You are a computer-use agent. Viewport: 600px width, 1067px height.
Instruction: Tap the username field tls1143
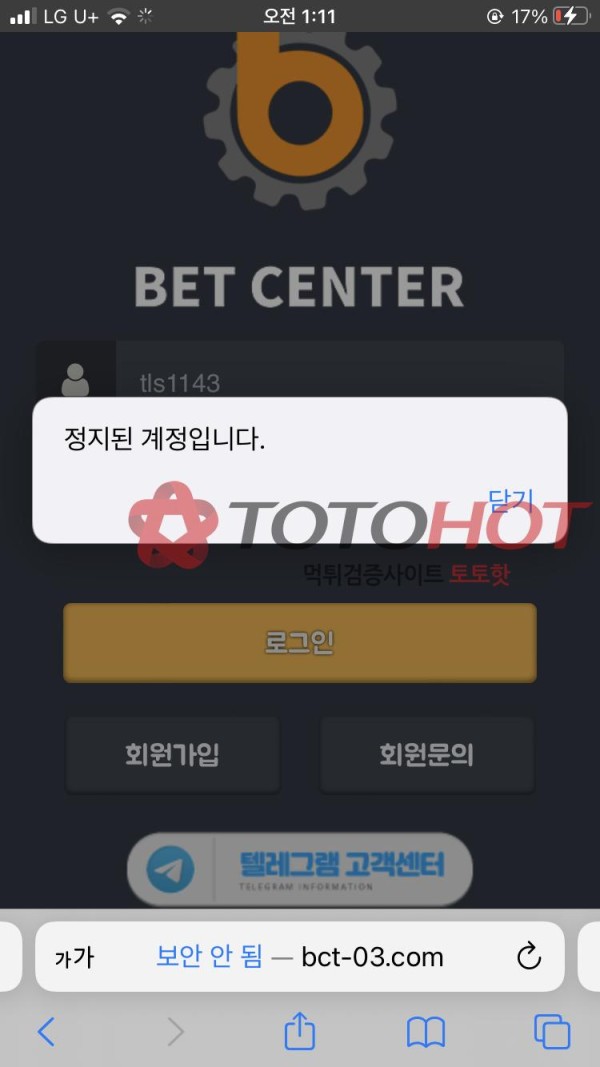[x=338, y=382]
